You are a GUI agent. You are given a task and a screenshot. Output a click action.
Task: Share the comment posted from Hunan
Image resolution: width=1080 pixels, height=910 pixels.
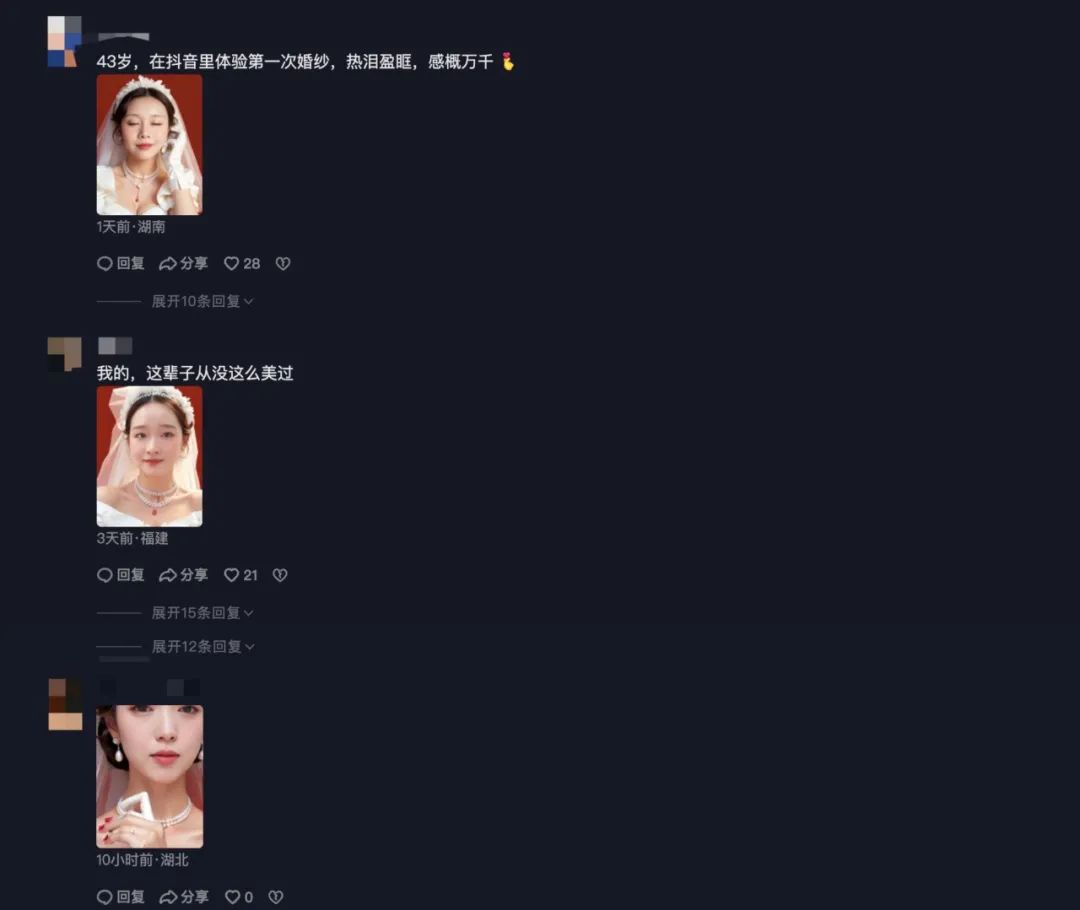click(x=184, y=264)
